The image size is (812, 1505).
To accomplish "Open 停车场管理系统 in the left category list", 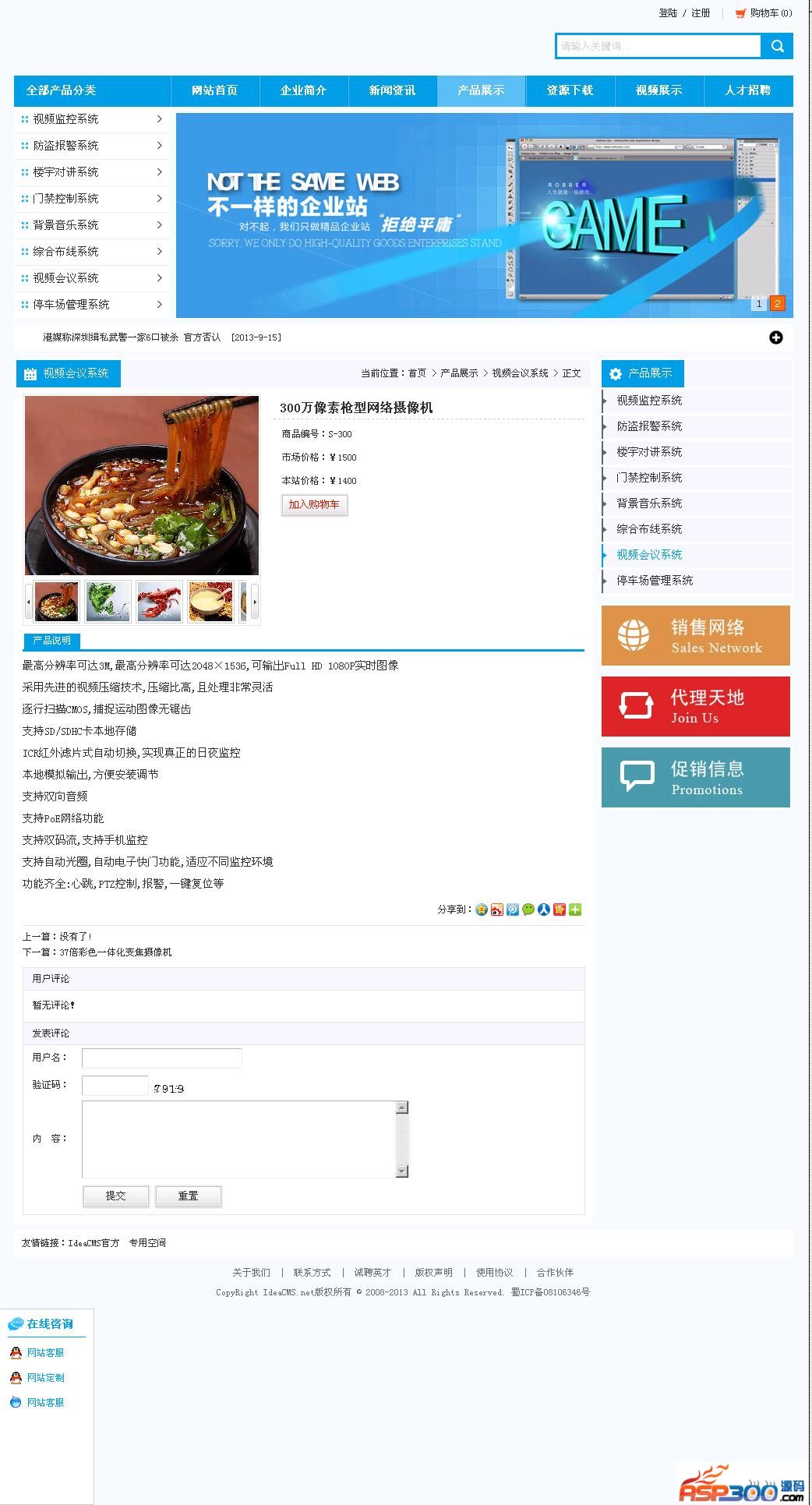I will 71,305.
